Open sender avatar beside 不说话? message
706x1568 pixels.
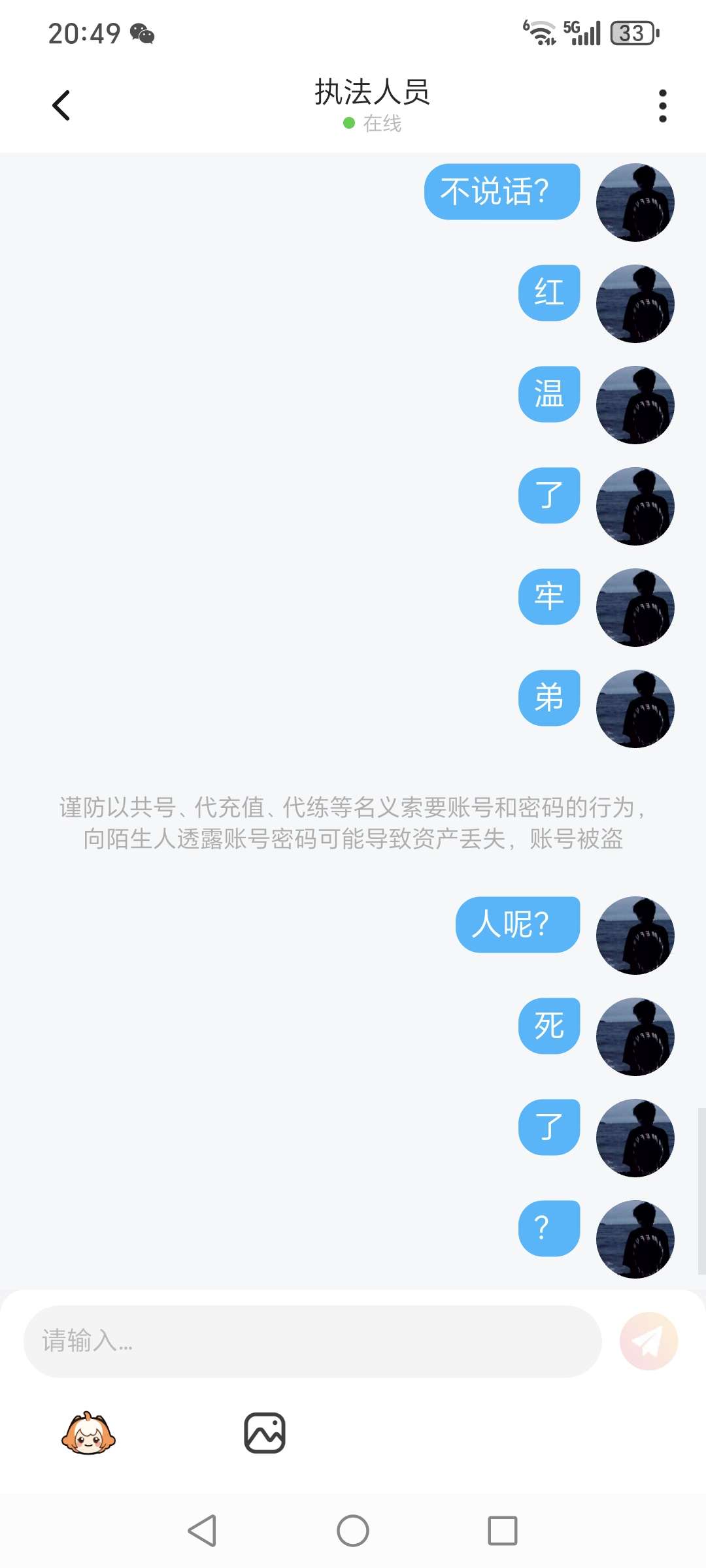[635, 203]
